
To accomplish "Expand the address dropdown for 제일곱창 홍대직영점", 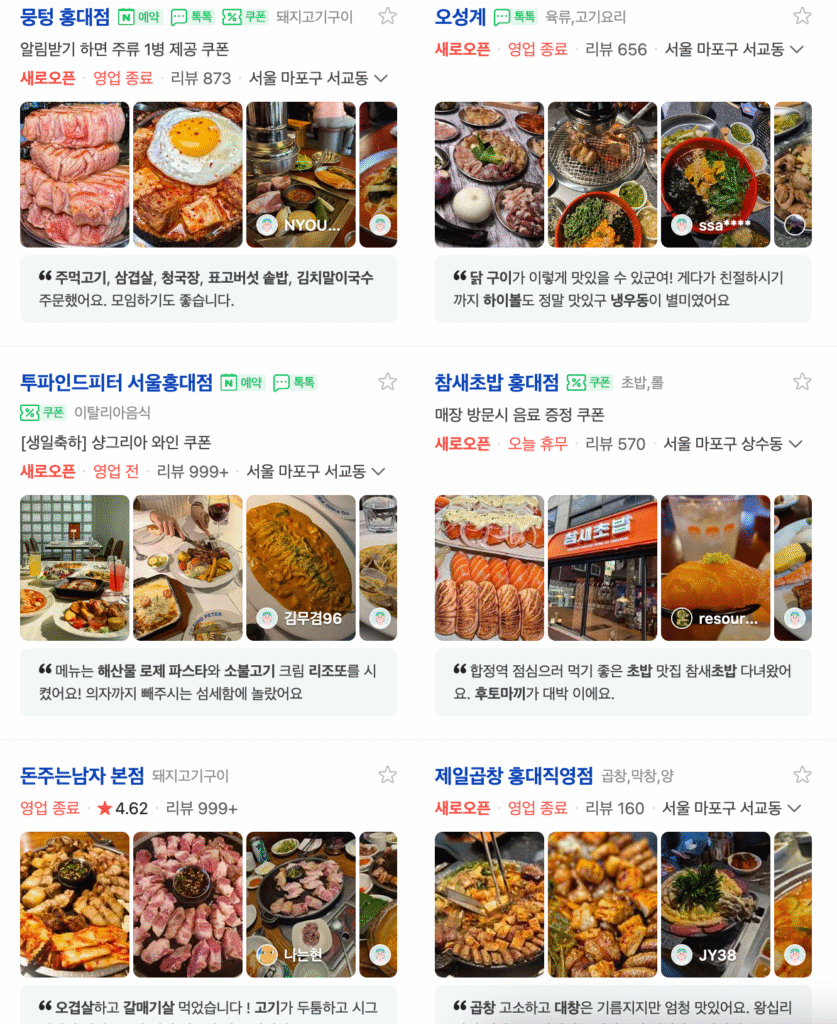I will pyautogui.click(x=796, y=807).
